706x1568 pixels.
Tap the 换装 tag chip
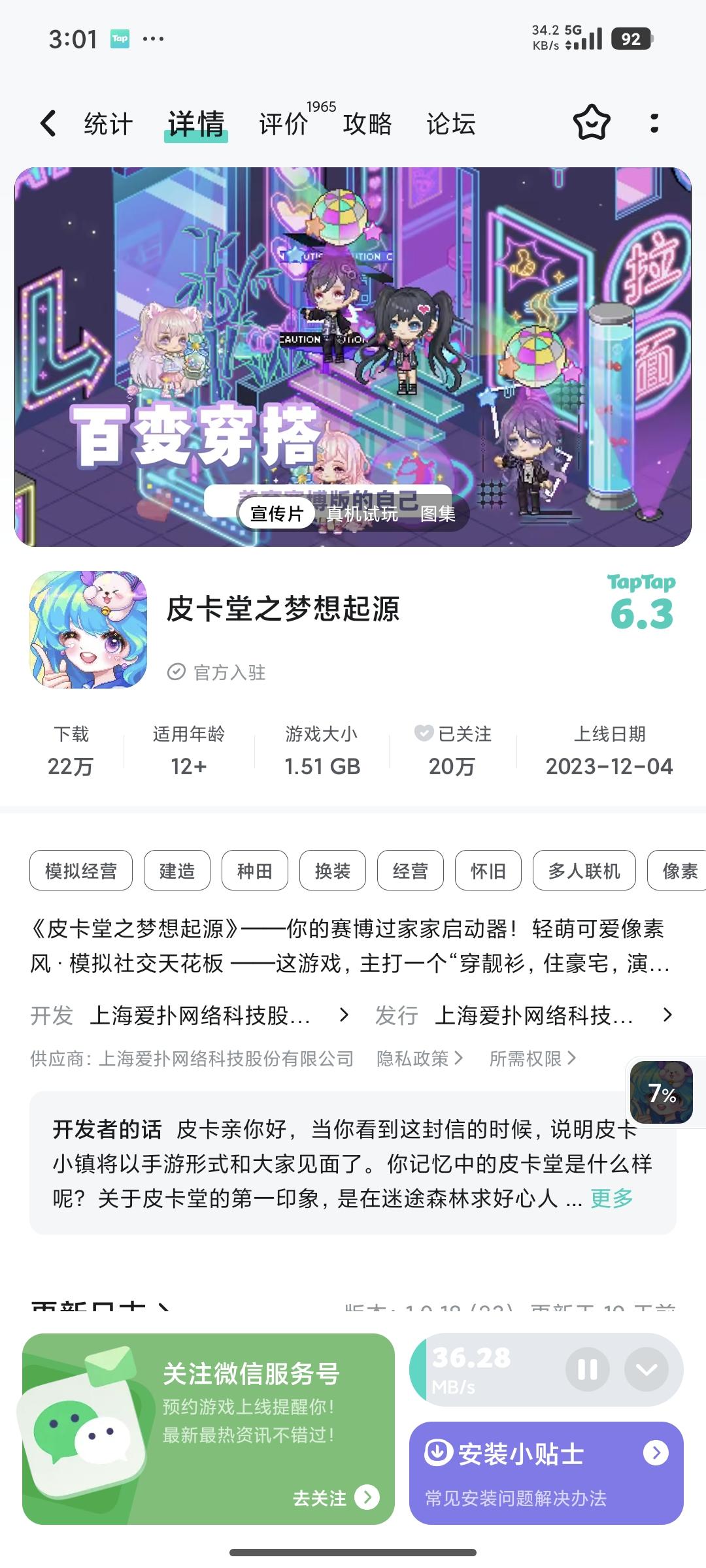coord(333,870)
